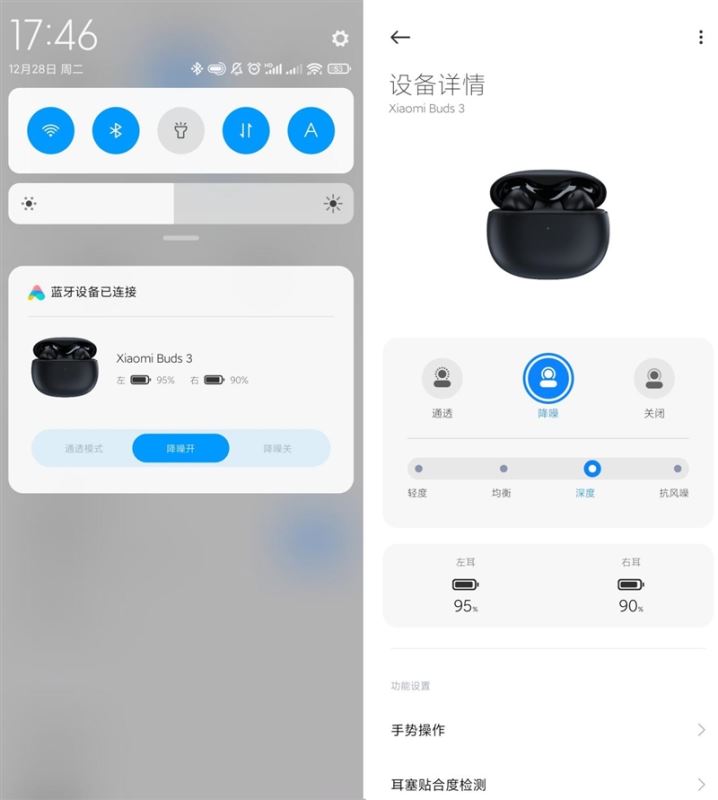Viewport: 718px width, 800px height.
Task: Choose the 关闭 mode icon
Action: [654, 378]
